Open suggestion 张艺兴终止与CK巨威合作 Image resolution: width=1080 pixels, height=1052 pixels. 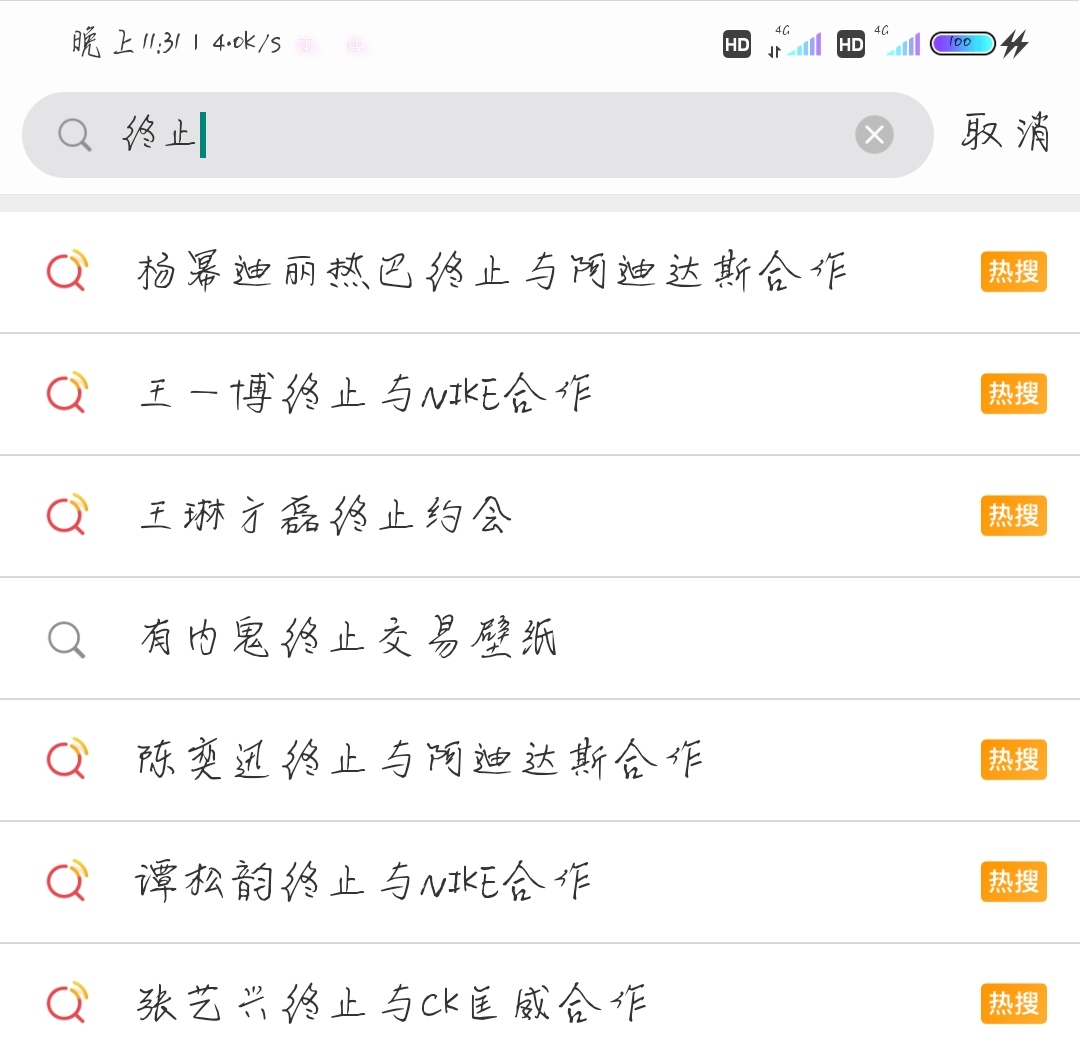click(392, 1003)
